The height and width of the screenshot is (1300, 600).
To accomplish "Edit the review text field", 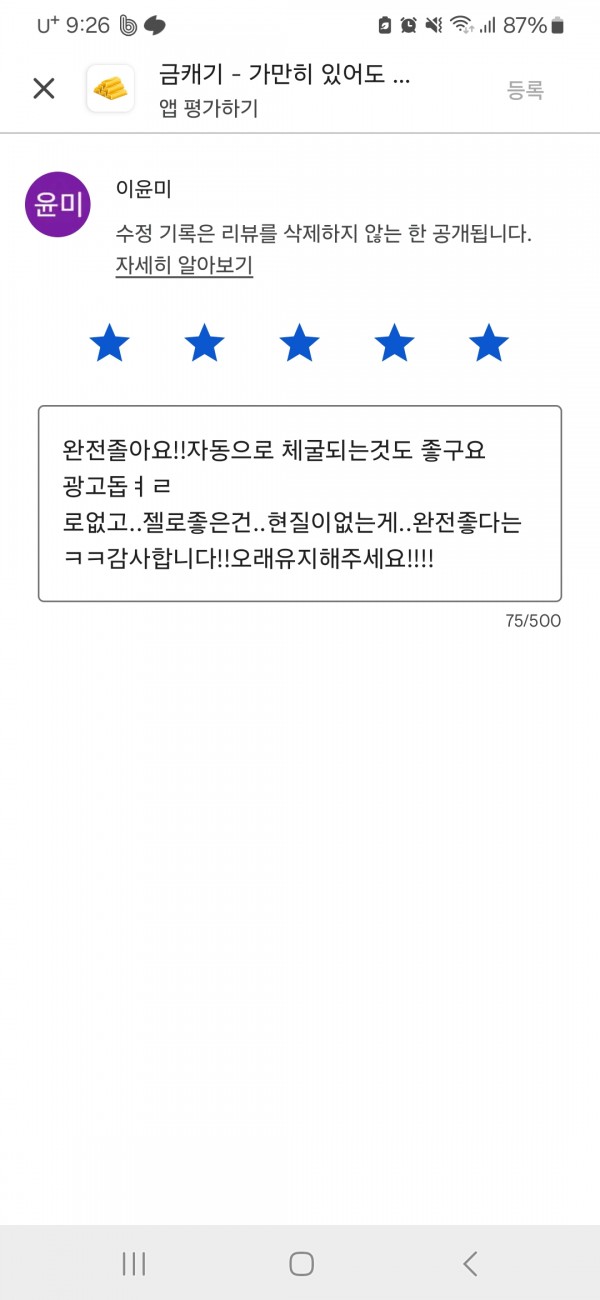I will [300, 503].
